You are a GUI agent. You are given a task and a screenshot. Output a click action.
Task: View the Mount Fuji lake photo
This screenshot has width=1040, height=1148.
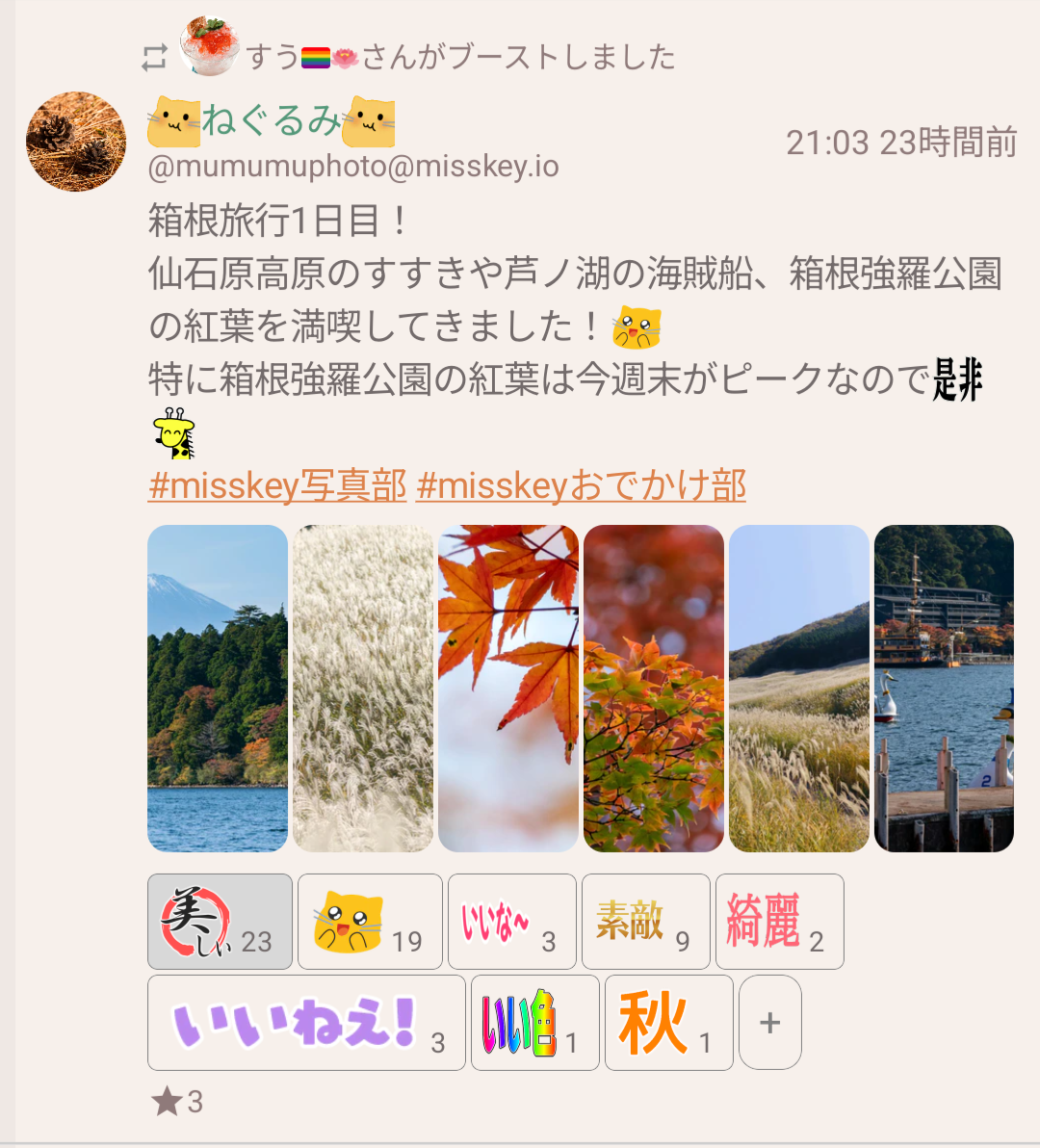[218, 688]
